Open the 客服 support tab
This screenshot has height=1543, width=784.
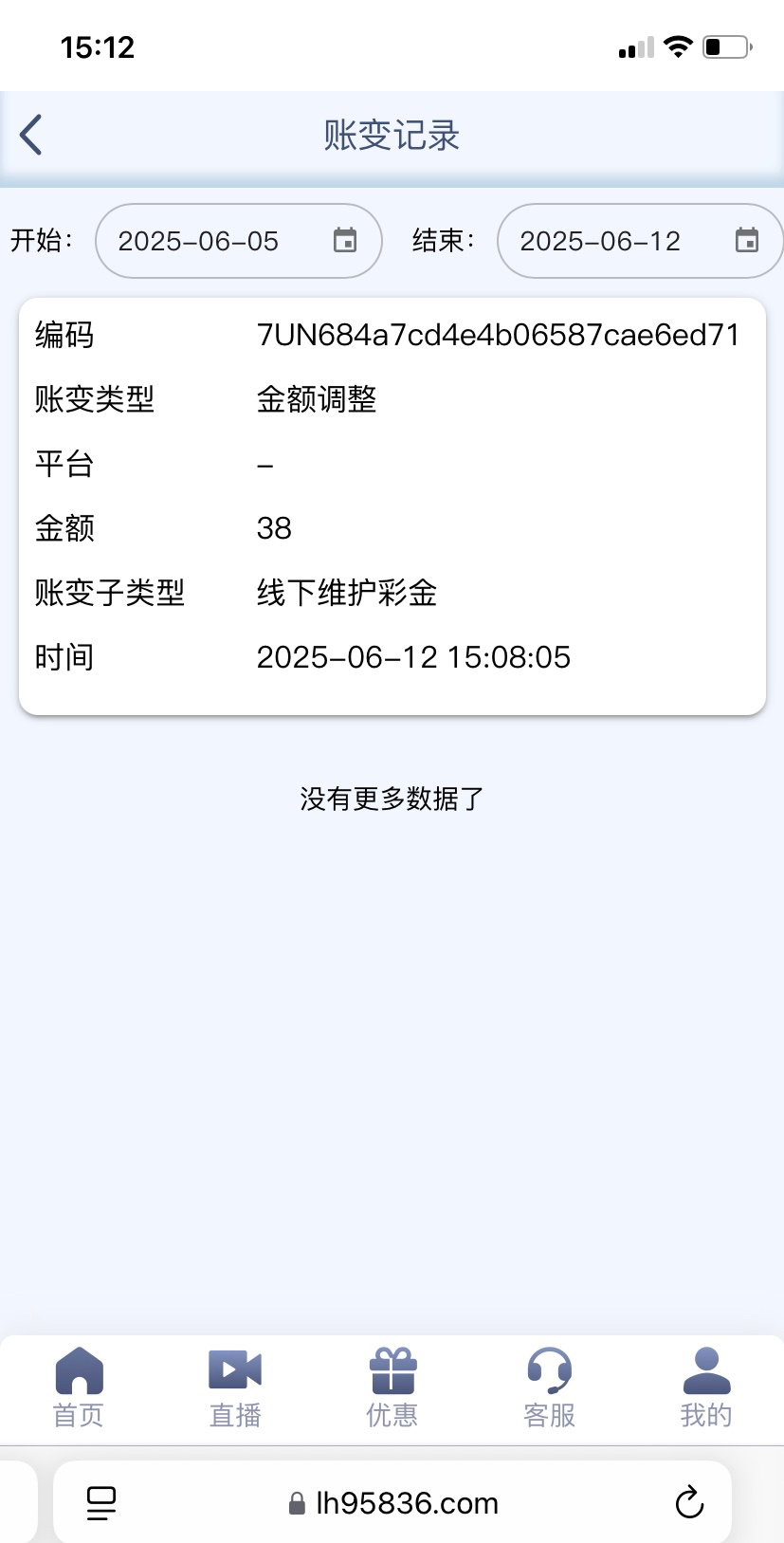549,1387
